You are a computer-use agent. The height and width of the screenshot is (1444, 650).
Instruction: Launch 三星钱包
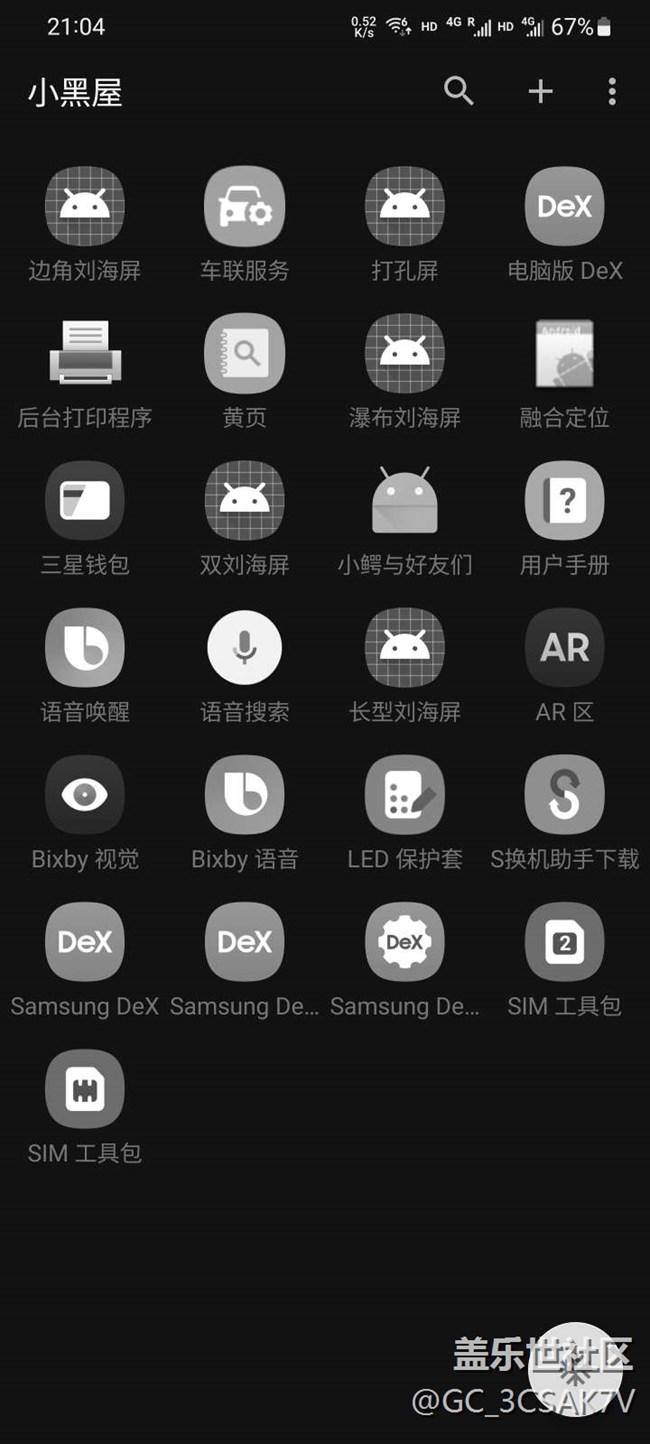point(85,501)
